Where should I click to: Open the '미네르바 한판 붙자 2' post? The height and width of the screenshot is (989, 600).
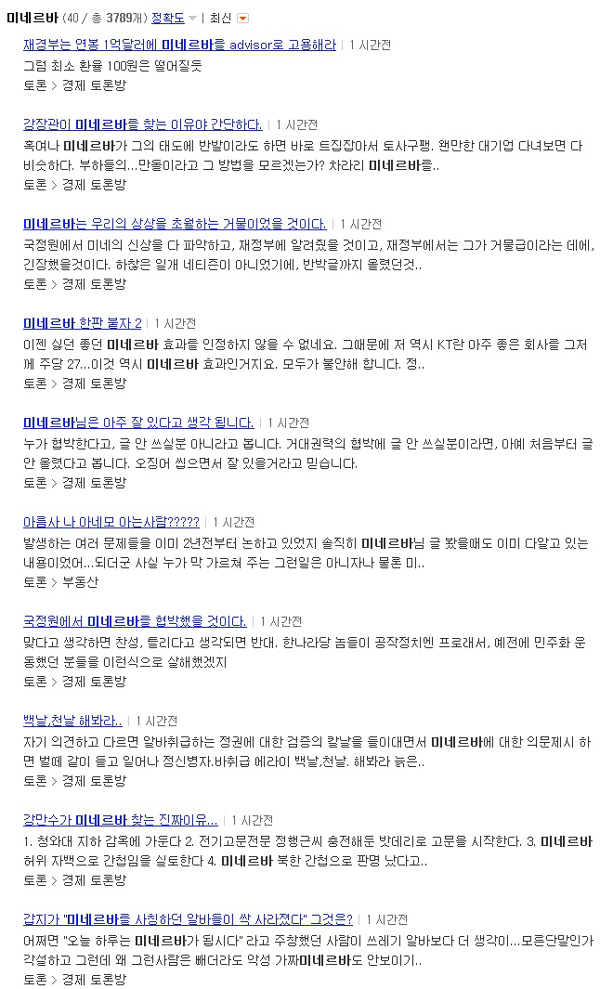coord(82,324)
